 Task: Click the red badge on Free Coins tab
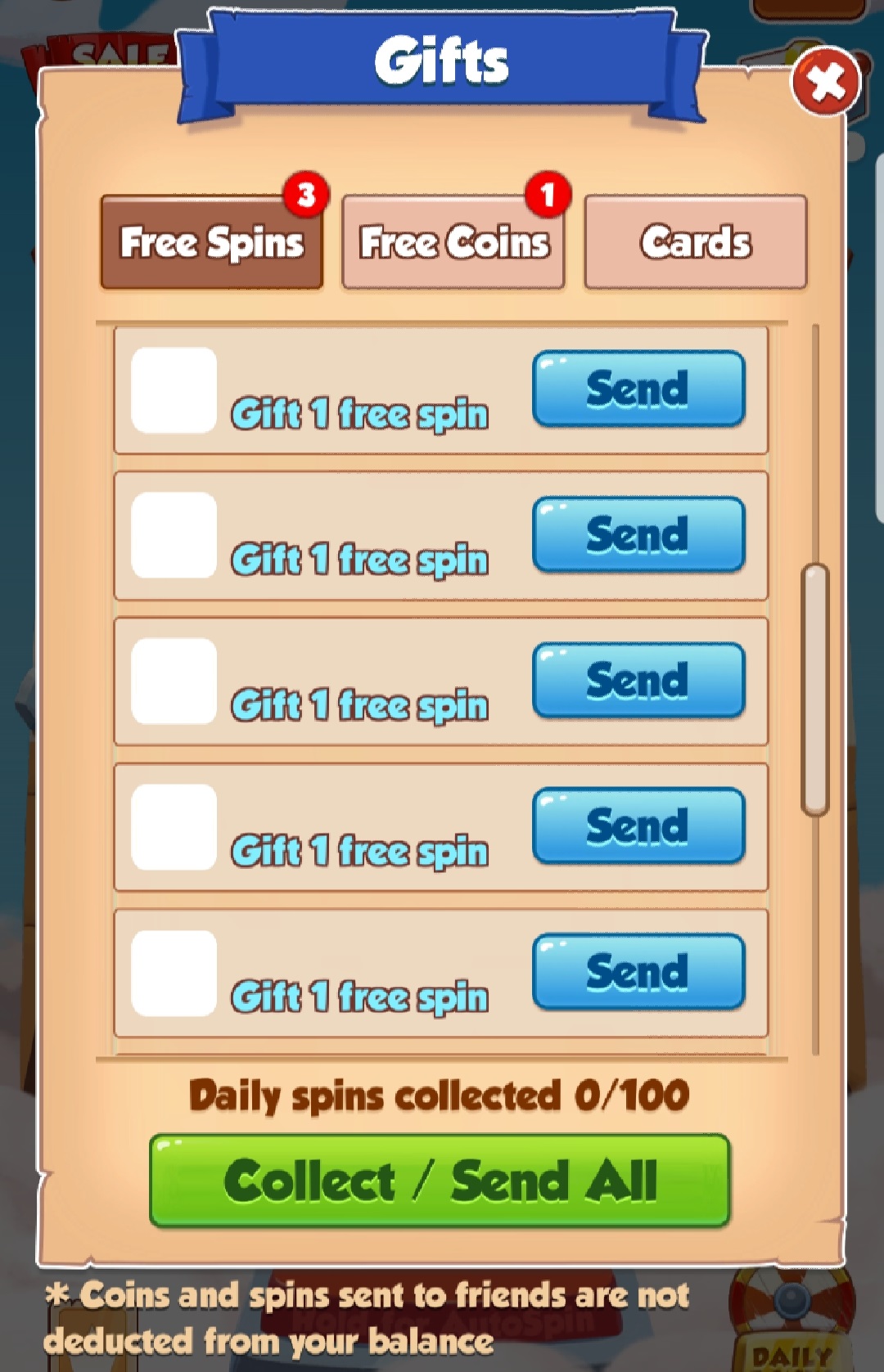click(547, 194)
